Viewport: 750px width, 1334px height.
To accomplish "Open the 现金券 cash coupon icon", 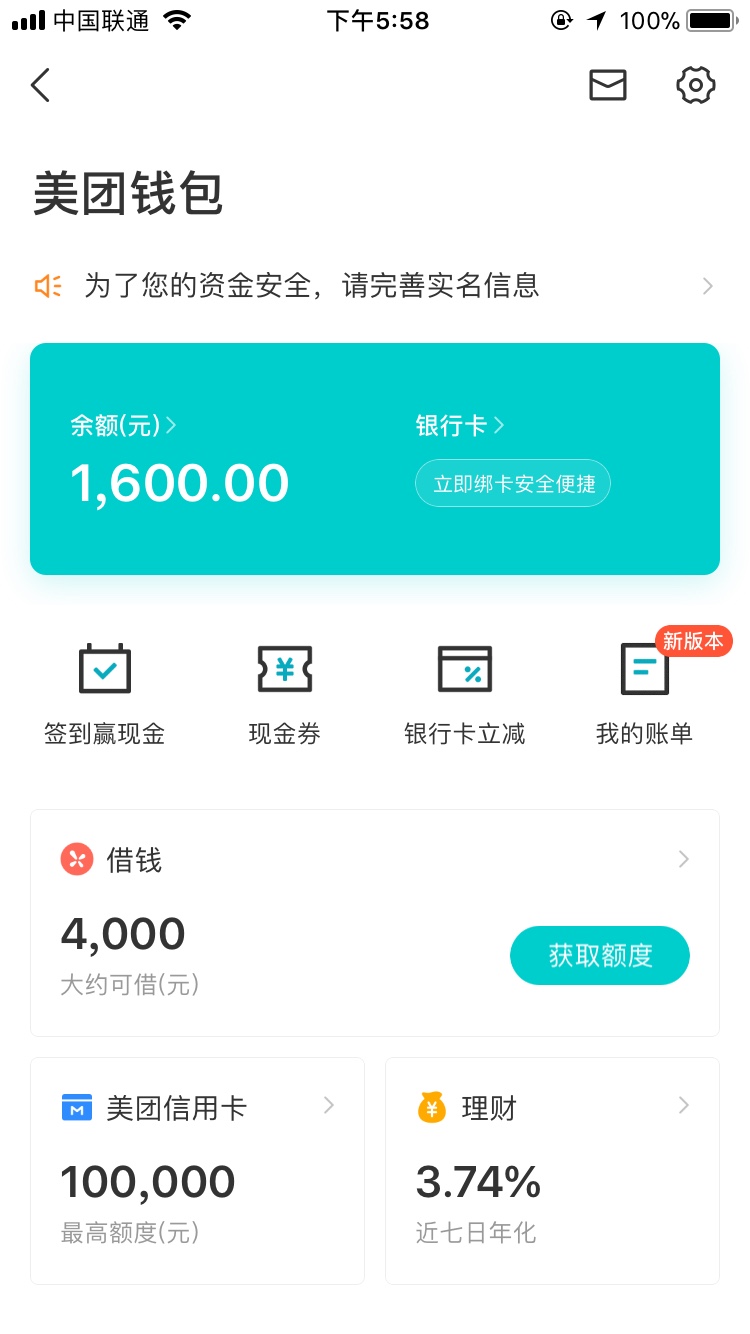I will tap(284, 668).
